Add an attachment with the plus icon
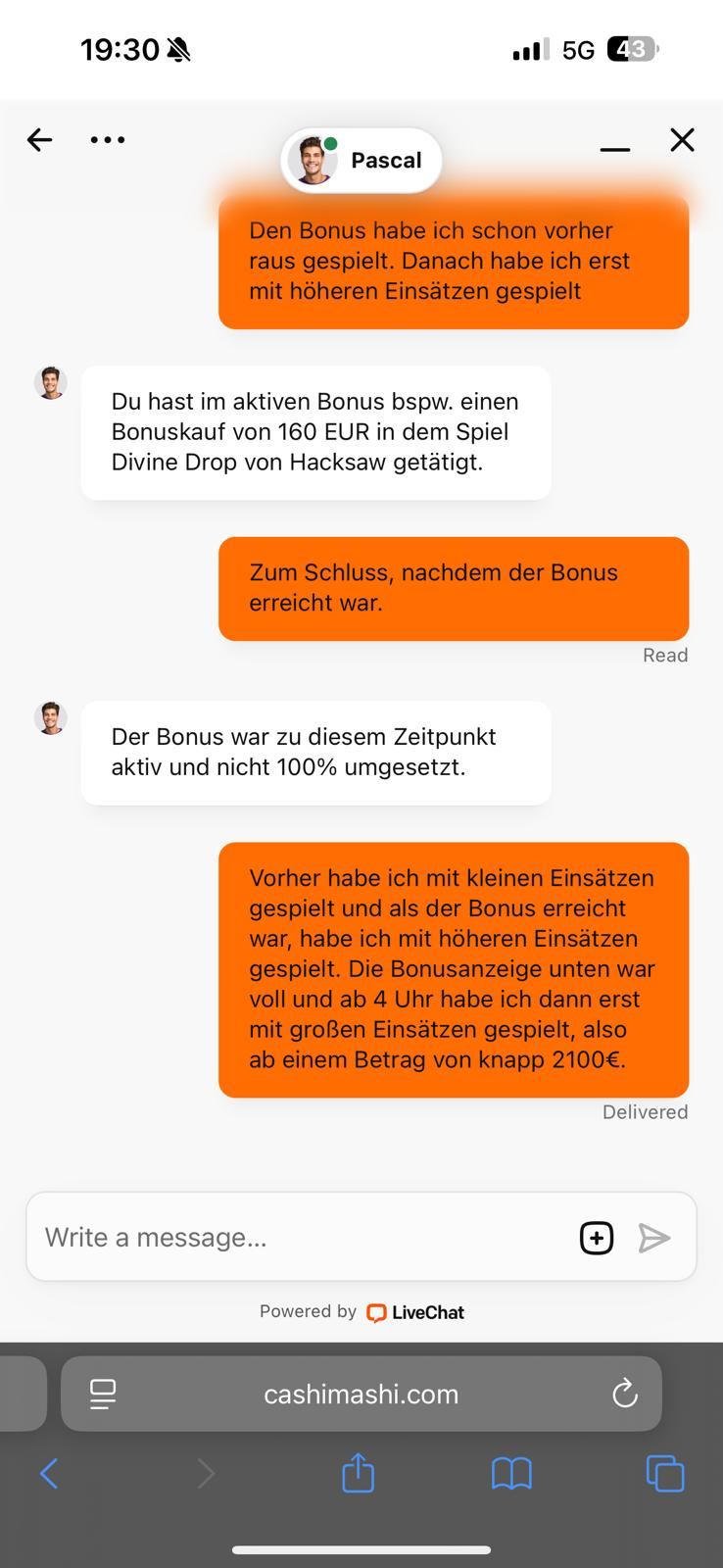 tap(597, 1238)
